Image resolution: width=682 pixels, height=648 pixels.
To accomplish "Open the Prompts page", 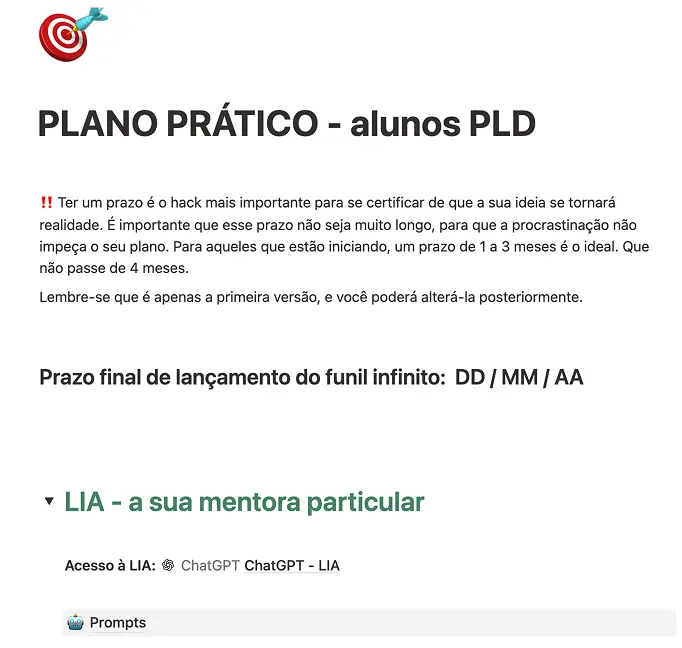I will click(369, 622).
